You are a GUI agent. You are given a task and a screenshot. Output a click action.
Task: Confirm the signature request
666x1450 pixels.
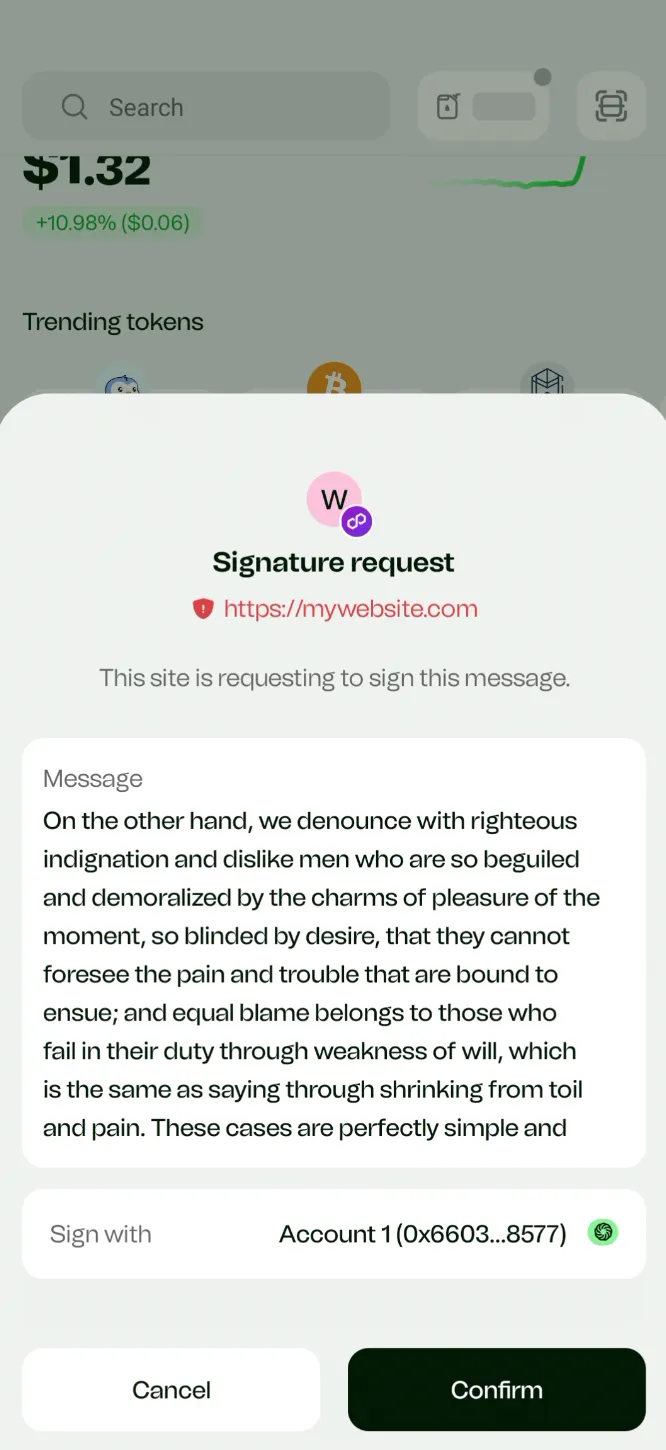[496, 1389]
